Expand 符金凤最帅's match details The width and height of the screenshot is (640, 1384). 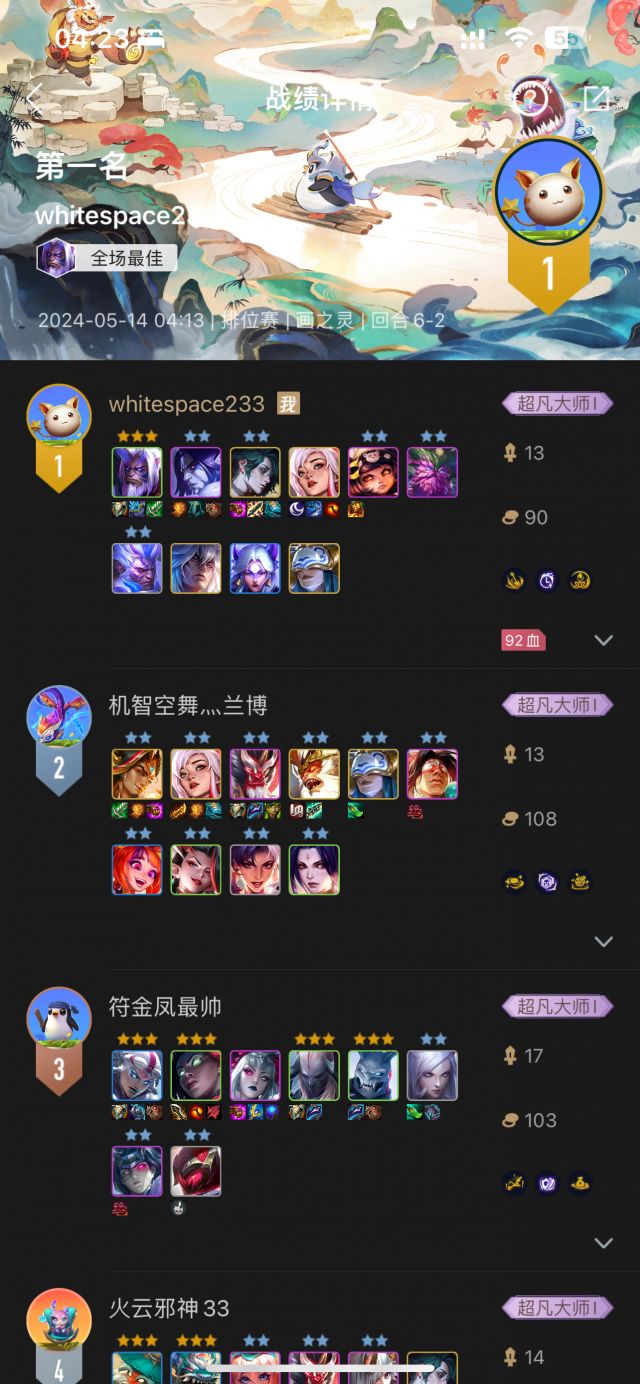[x=603, y=1243]
